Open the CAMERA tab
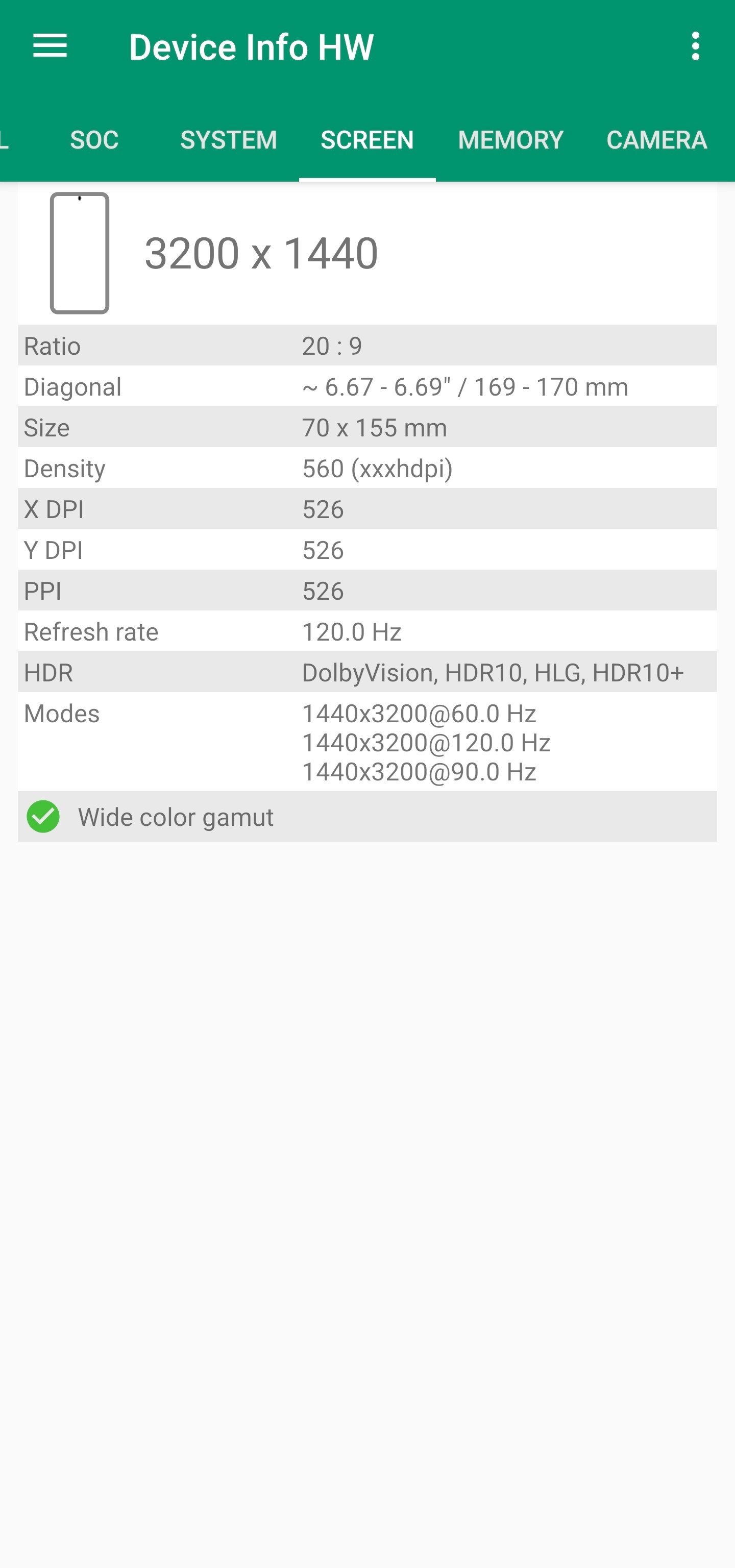Image resolution: width=735 pixels, height=1568 pixels. tap(657, 139)
